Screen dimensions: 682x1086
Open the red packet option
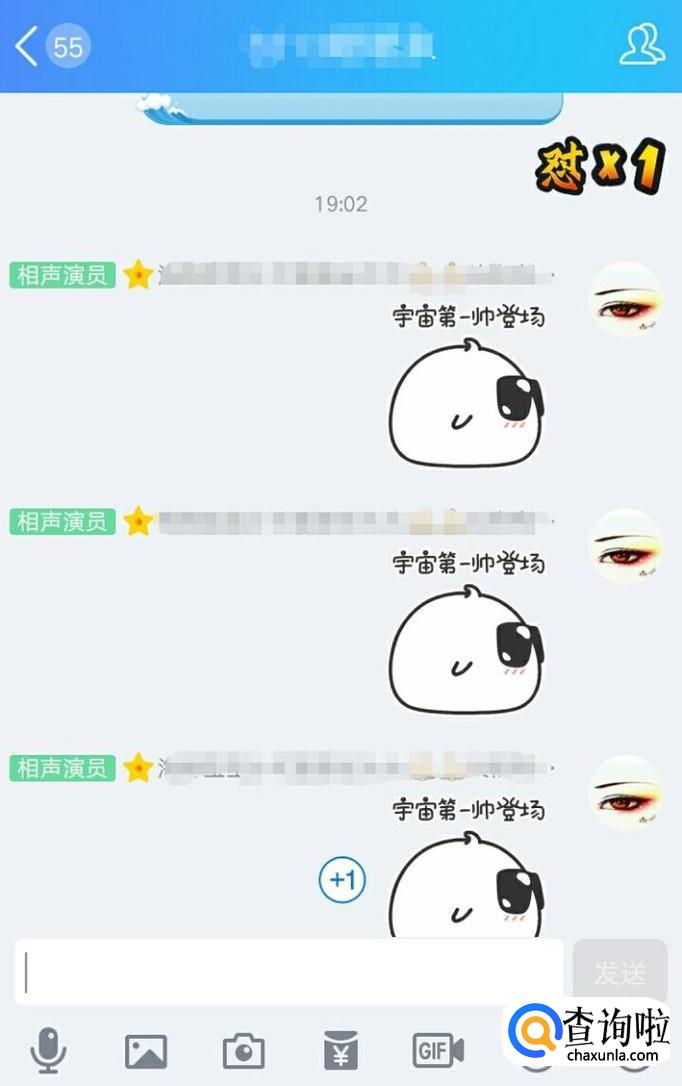(x=341, y=1051)
